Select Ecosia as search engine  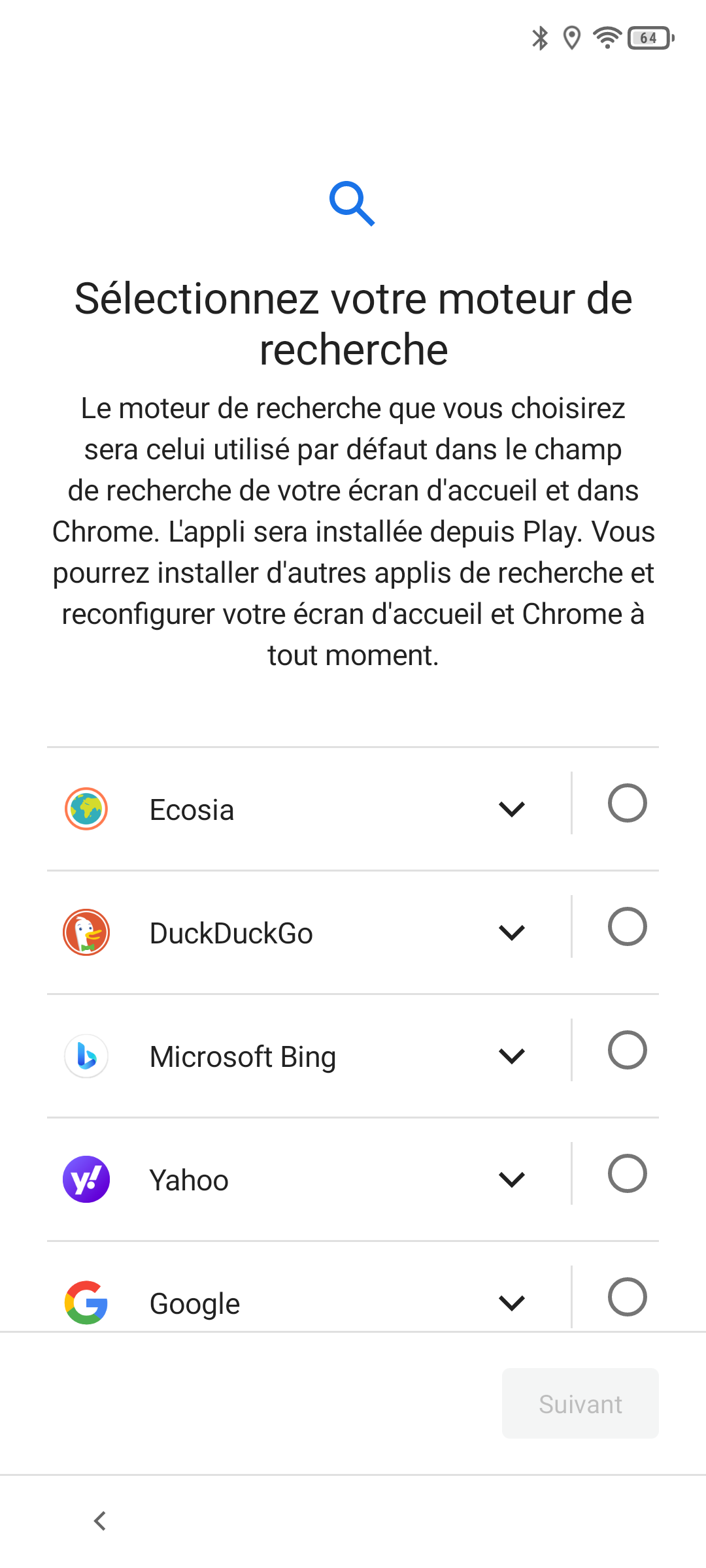(627, 803)
